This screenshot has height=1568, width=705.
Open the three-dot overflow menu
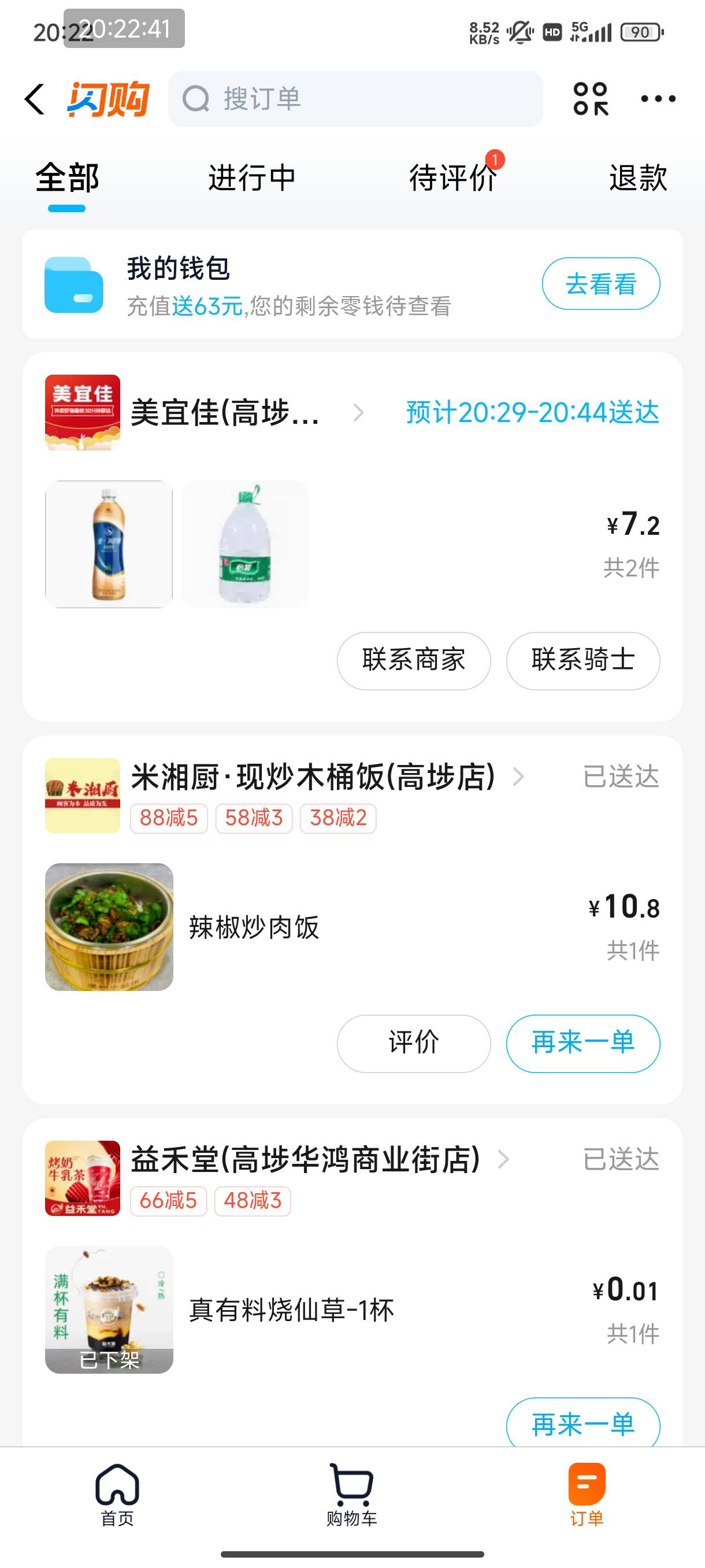click(658, 99)
